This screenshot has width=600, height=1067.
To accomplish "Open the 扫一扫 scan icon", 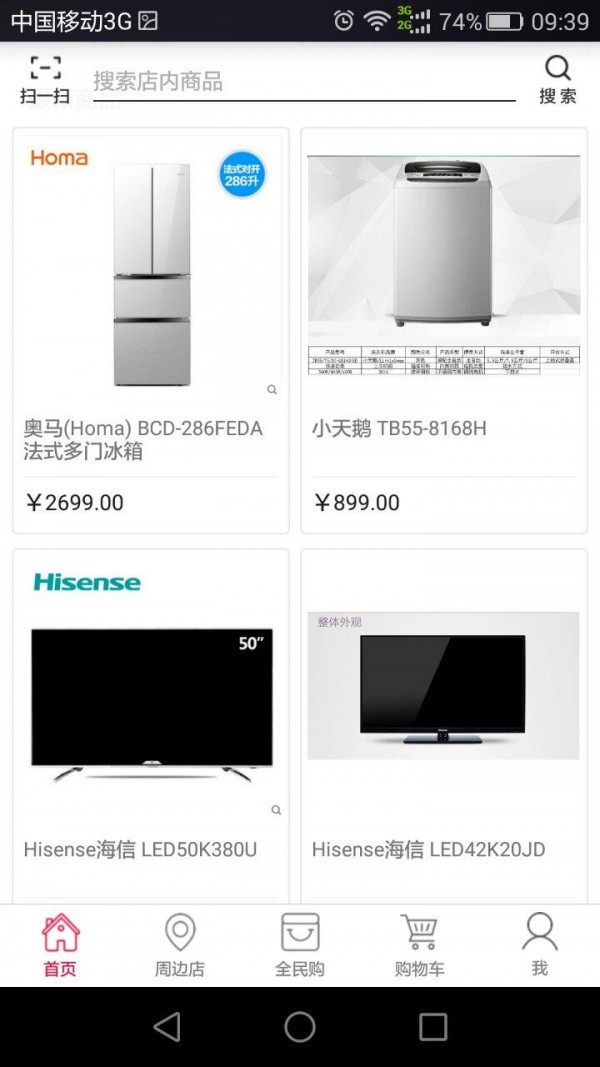I will [x=45, y=80].
